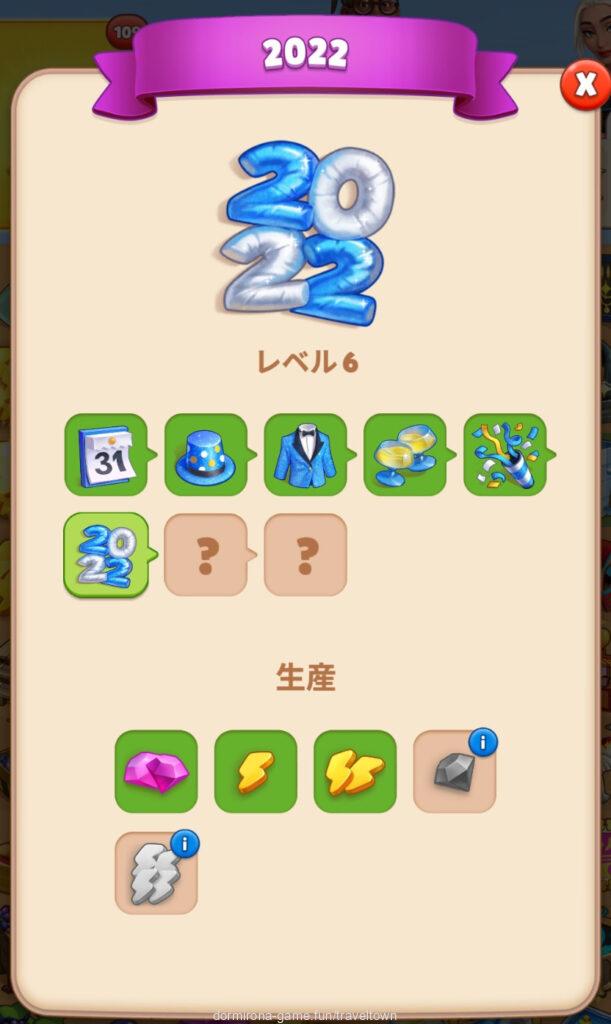Screen dimensions: 611x1024
Task: Select the champagne glasses tile
Action: point(404,454)
